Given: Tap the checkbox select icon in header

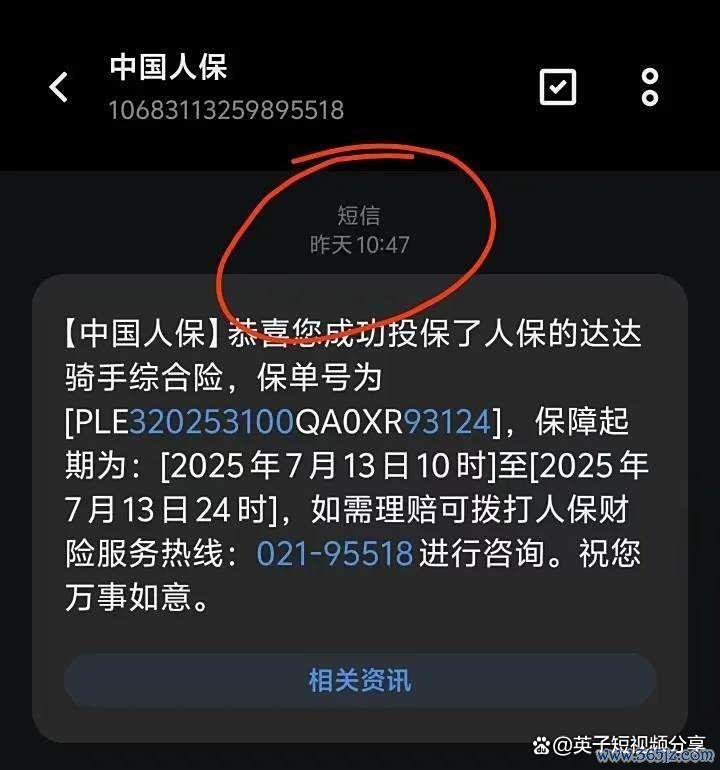Looking at the screenshot, I should pos(557,87).
